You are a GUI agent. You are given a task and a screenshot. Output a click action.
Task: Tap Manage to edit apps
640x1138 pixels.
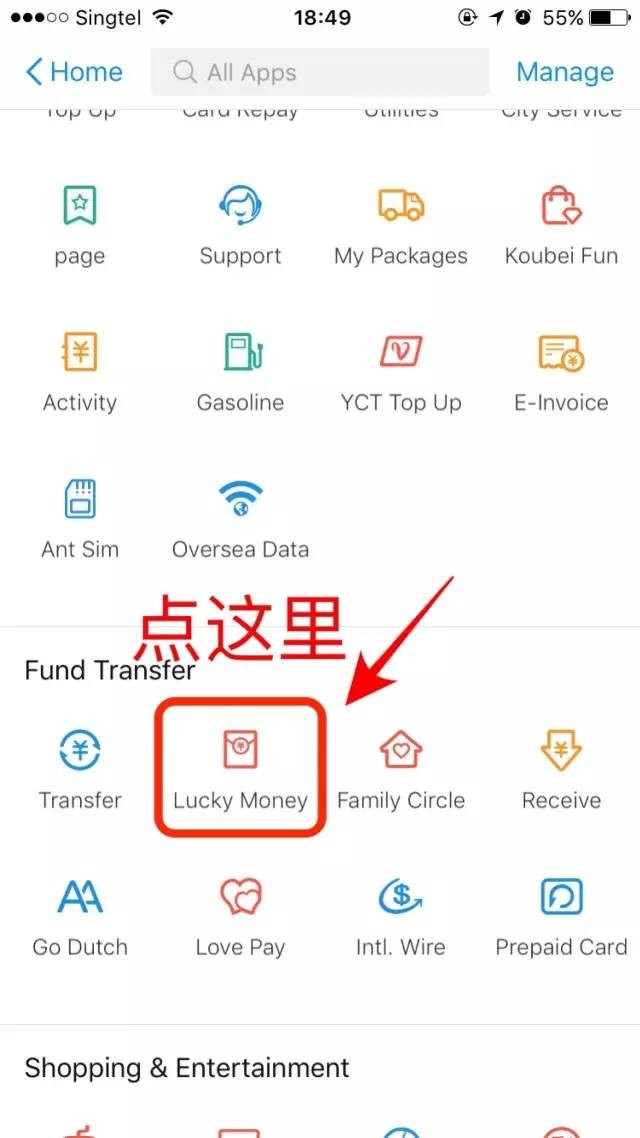[x=564, y=72]
